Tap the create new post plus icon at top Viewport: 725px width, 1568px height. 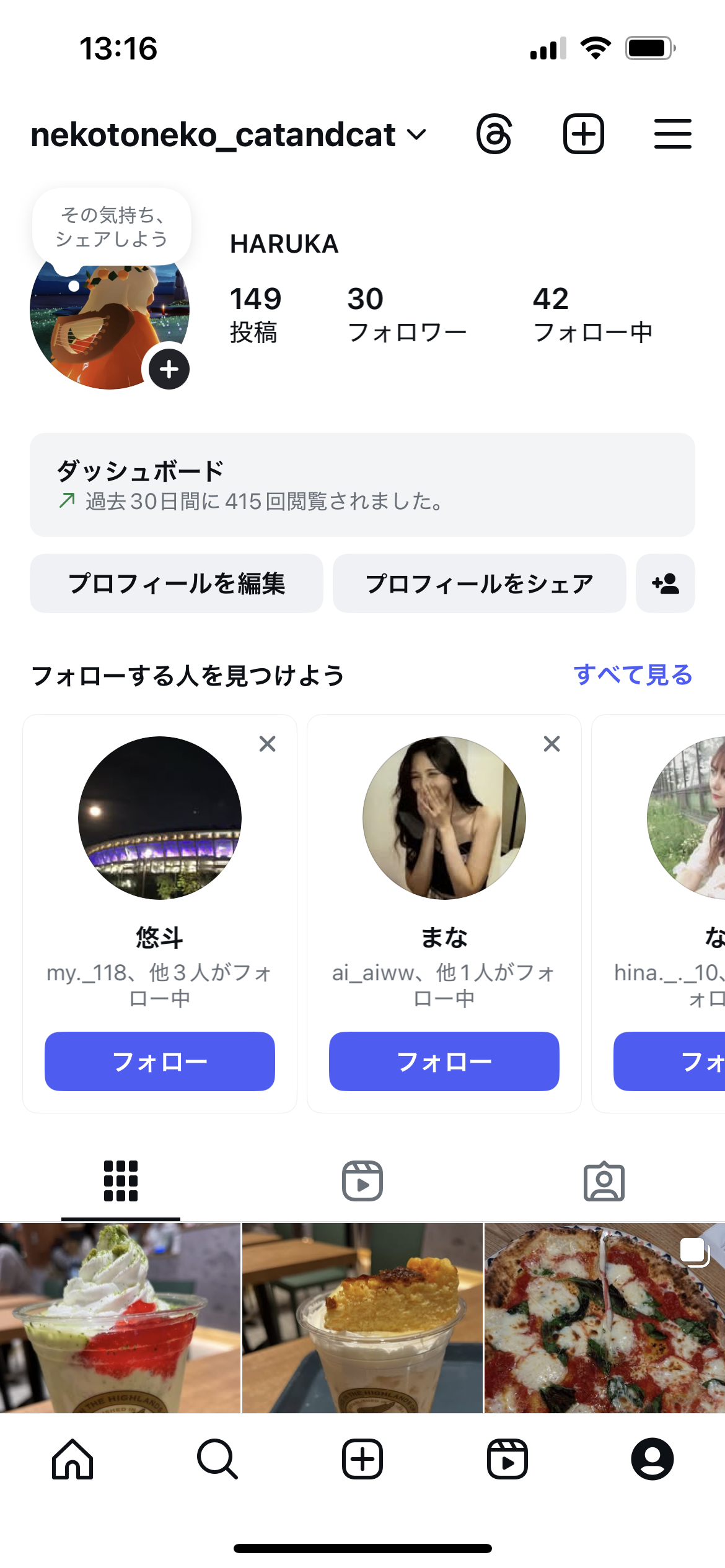(x=583, y=134)
